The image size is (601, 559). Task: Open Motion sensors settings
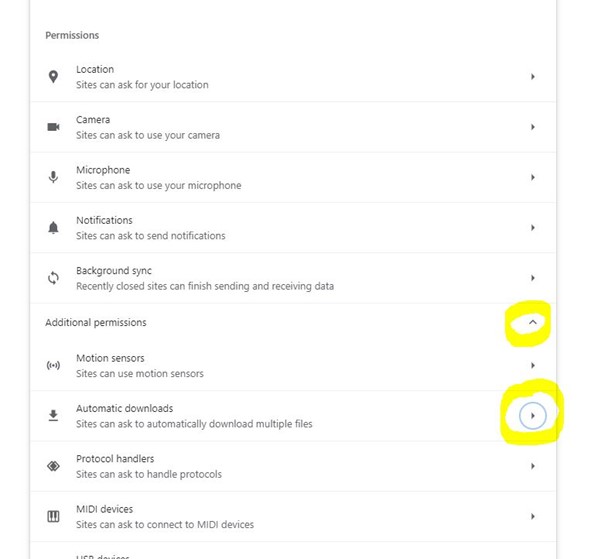[290, 366]
